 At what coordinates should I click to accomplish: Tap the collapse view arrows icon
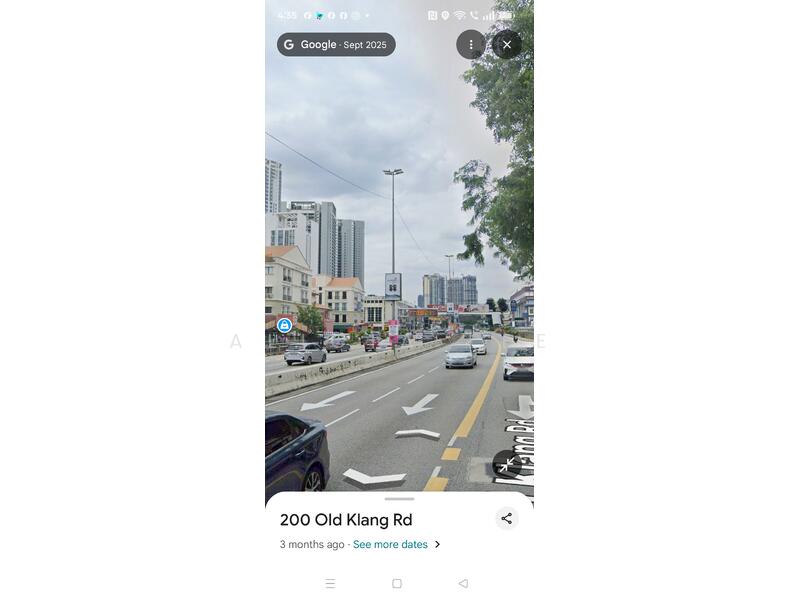tap(507, 464)
